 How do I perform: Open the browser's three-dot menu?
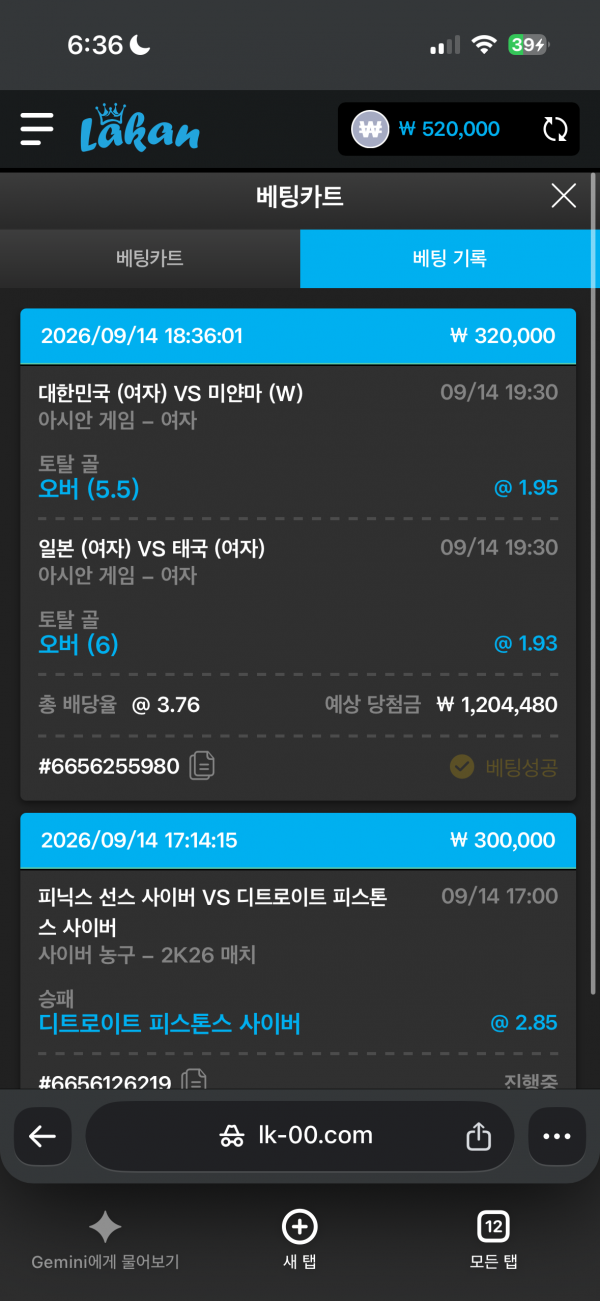click(x=556, y=1136)
